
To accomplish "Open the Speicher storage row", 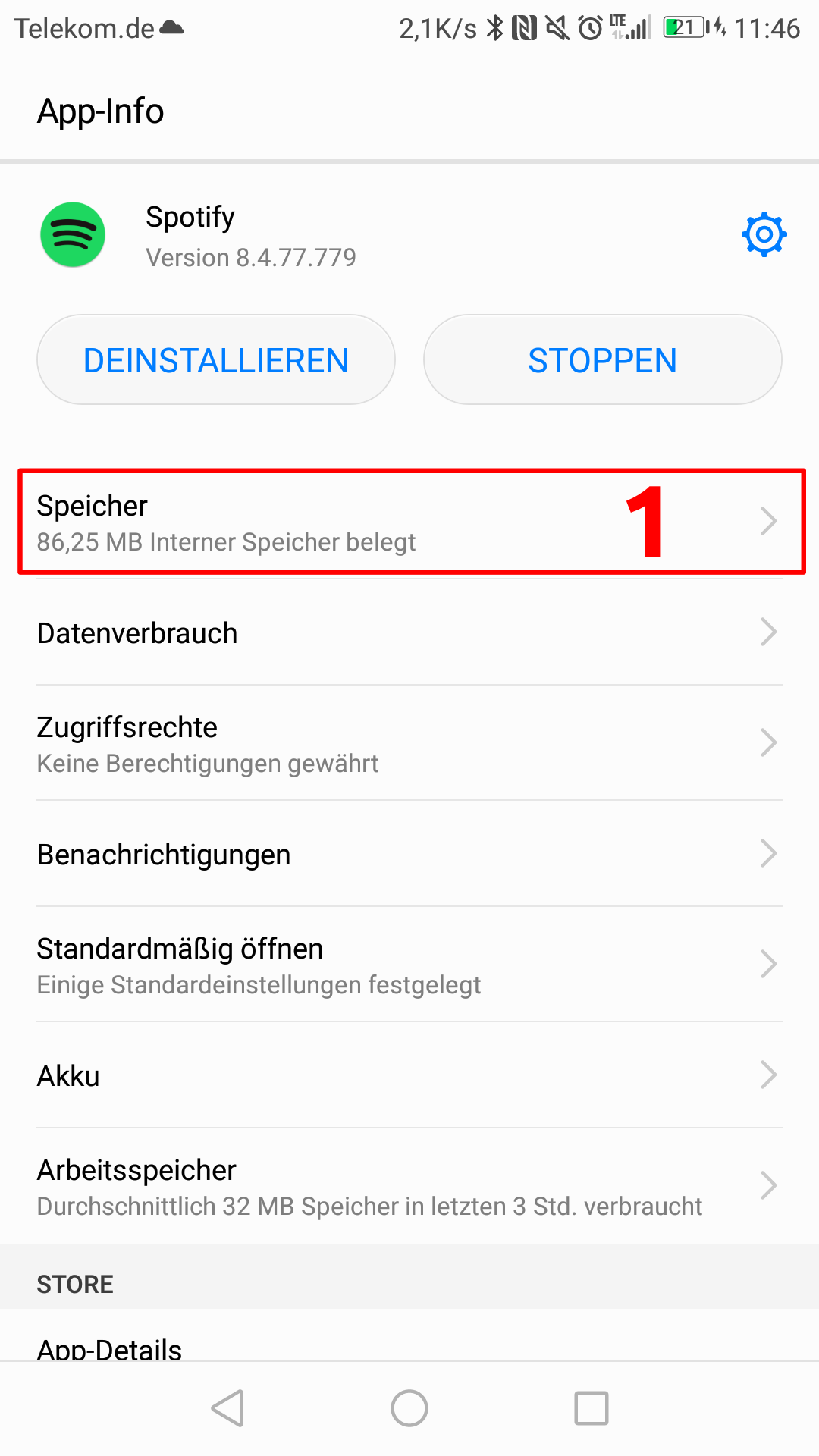I will (409, 522).
